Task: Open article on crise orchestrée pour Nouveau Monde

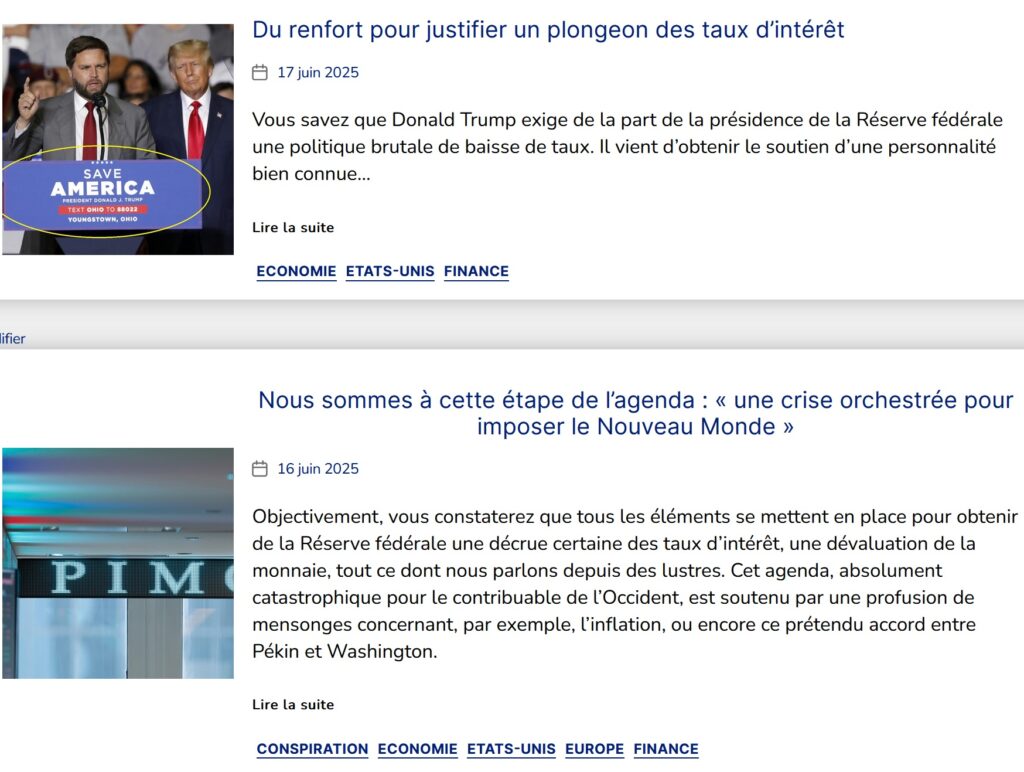Action: tap(635, 413)
